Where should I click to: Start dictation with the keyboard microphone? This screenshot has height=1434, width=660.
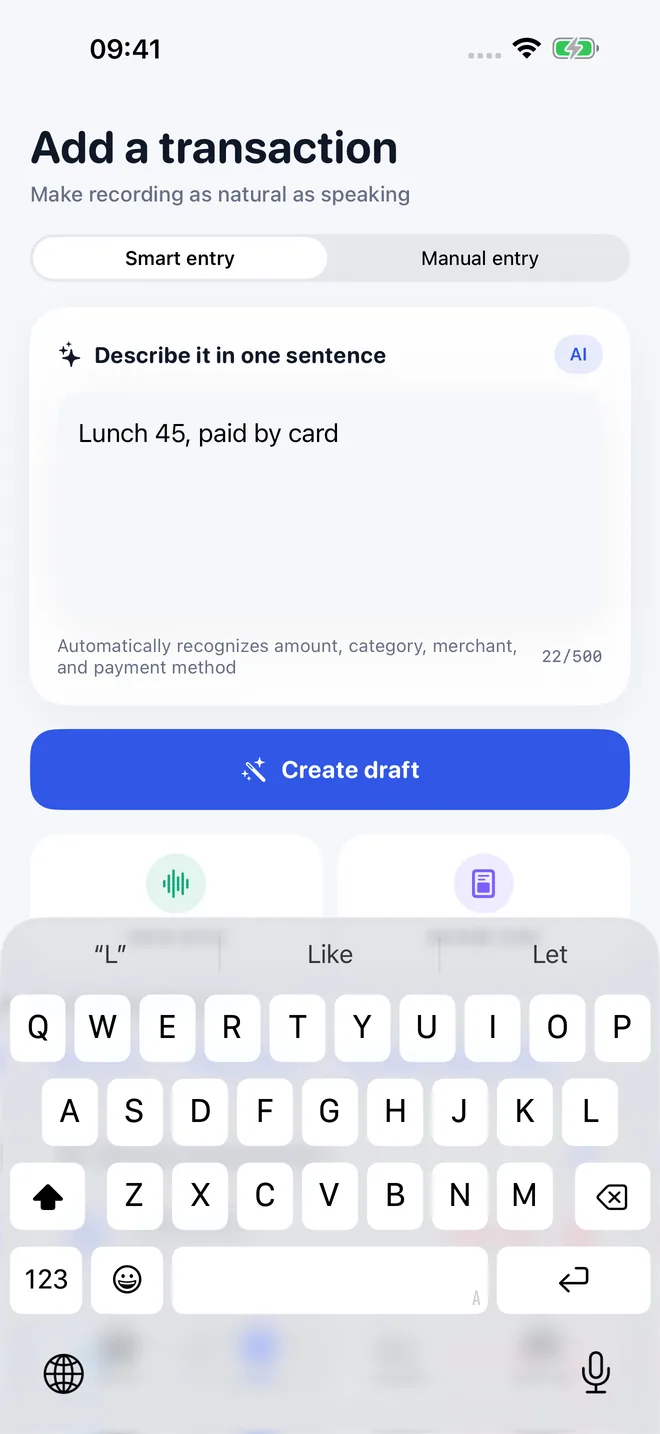click(596, 1371)
